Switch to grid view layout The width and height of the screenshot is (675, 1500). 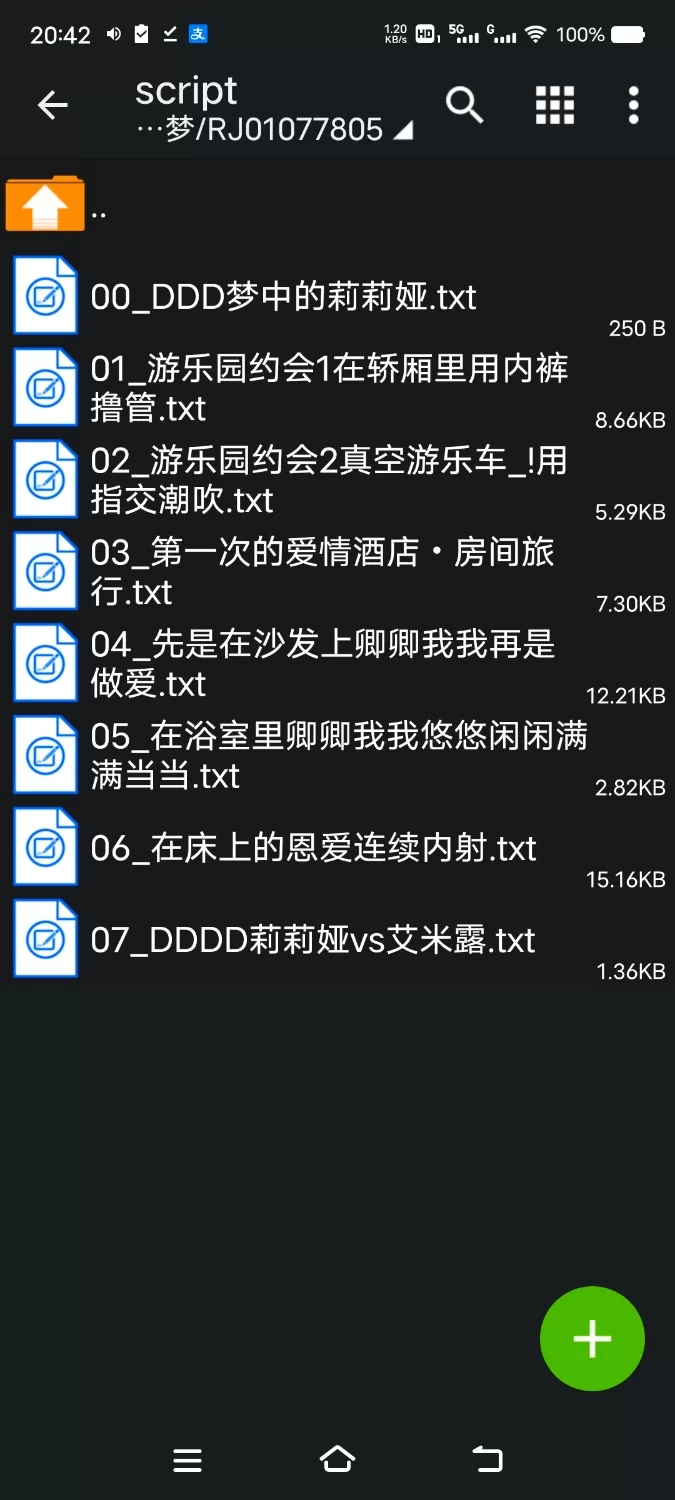555,105
